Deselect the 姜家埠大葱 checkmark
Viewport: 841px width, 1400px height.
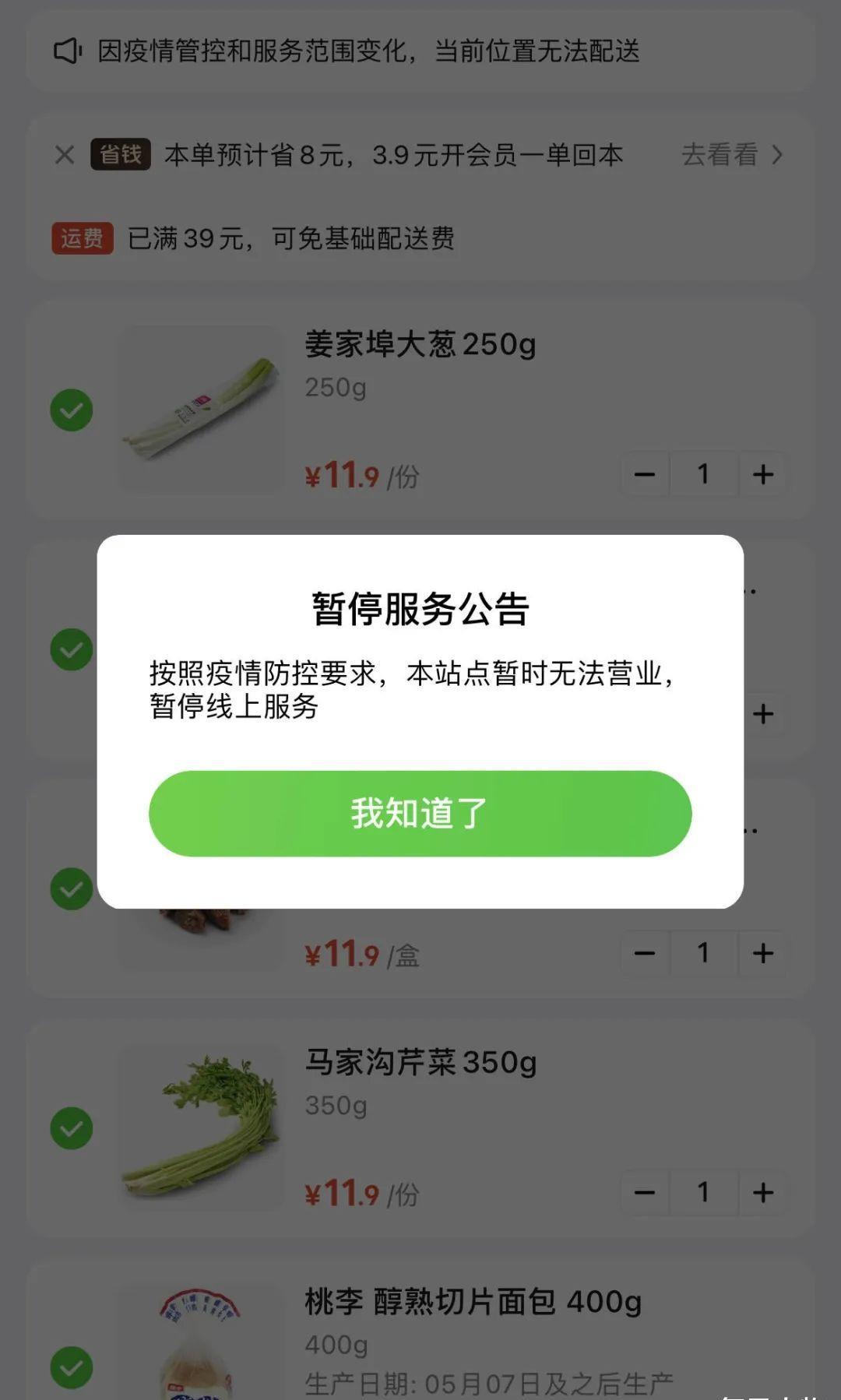coord(71,408)
